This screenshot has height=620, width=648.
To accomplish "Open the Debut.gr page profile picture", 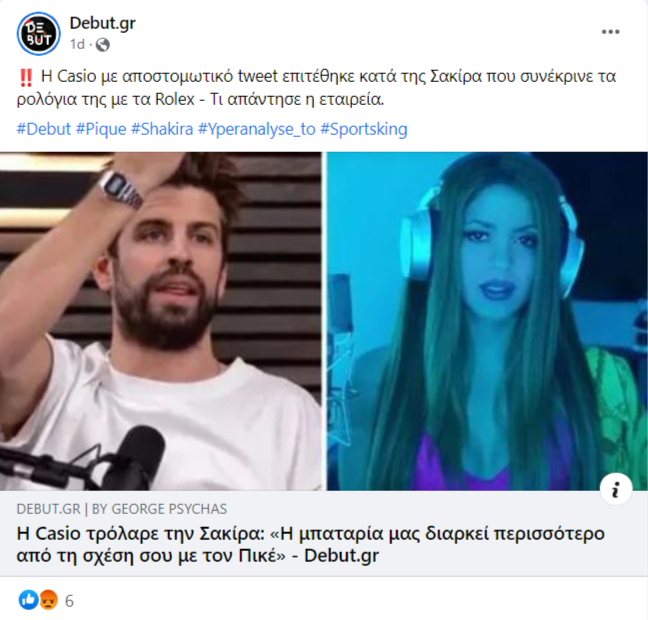I will [x=38, y=32].
